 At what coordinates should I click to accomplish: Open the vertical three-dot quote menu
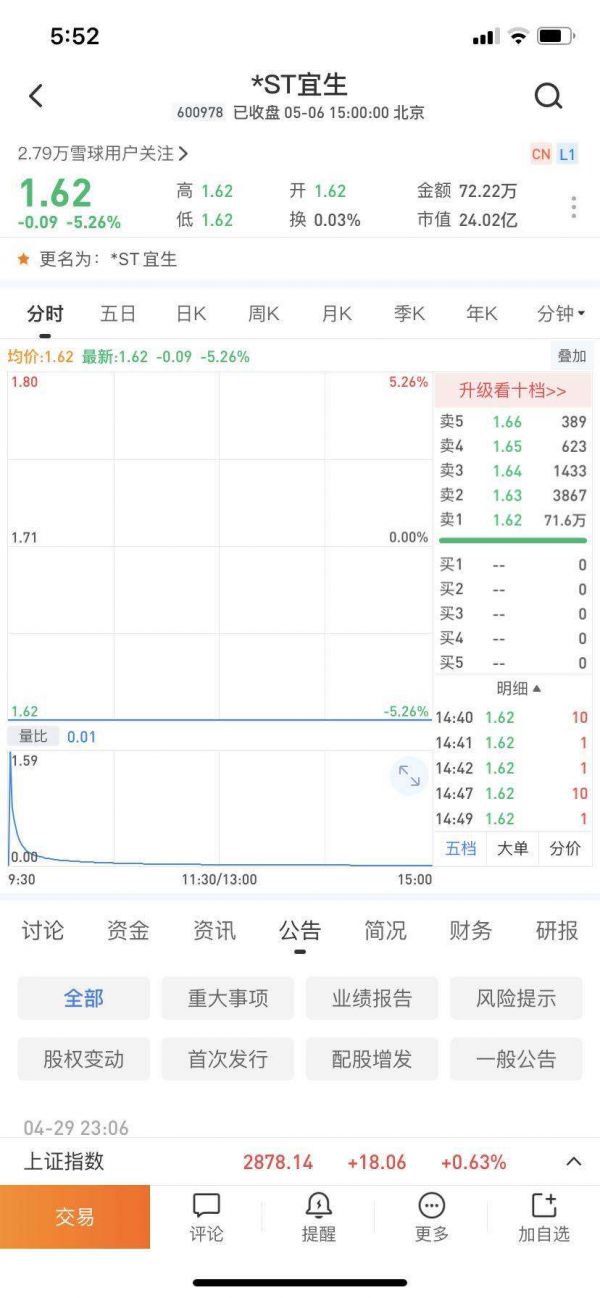[573, 207]
